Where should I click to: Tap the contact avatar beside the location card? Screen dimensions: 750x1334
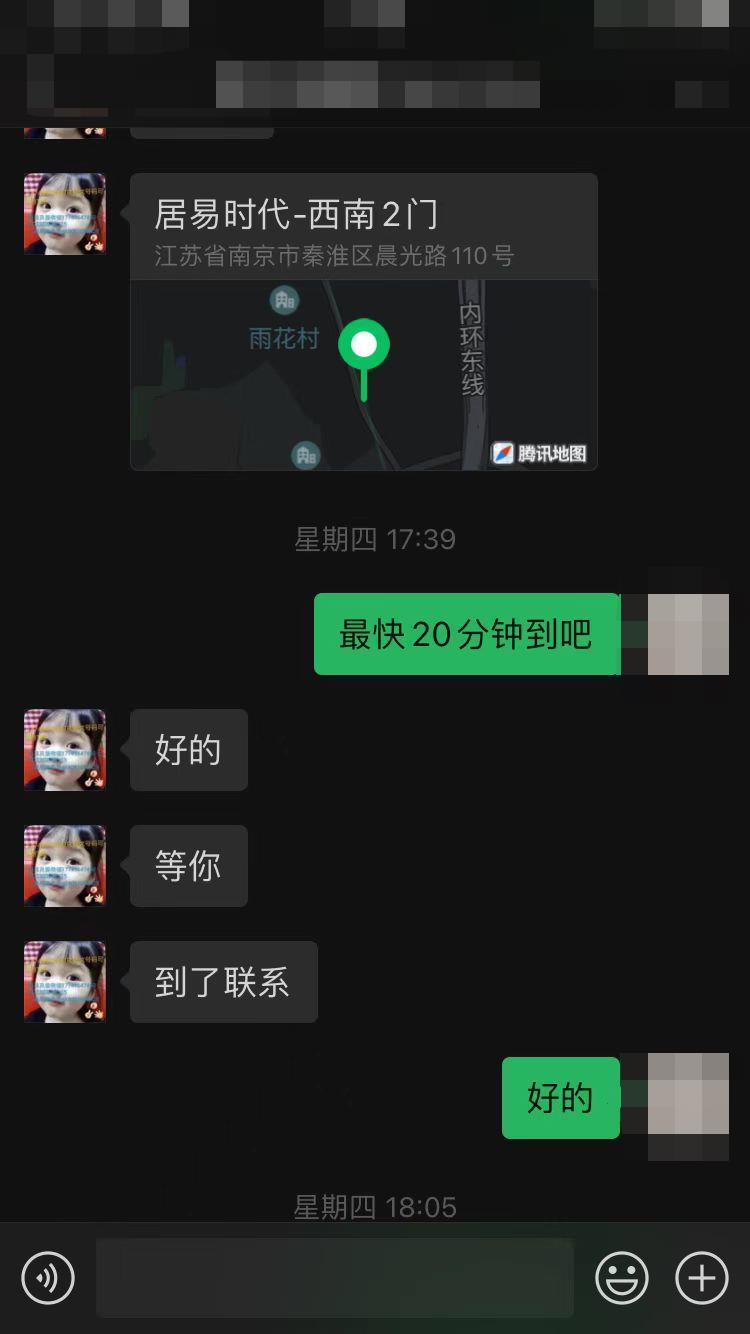point(65,214)
